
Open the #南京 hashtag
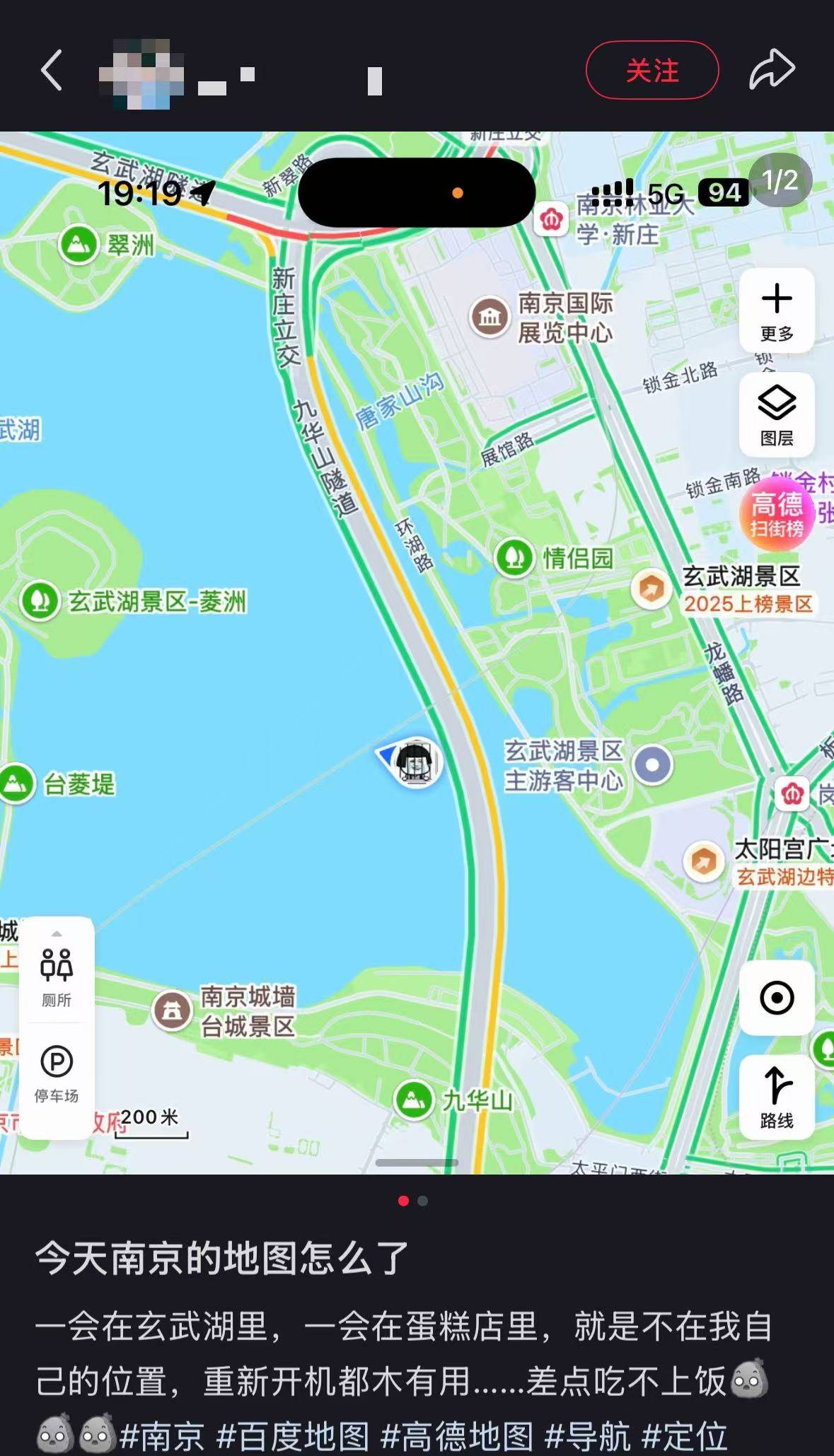click(162, 1436)
